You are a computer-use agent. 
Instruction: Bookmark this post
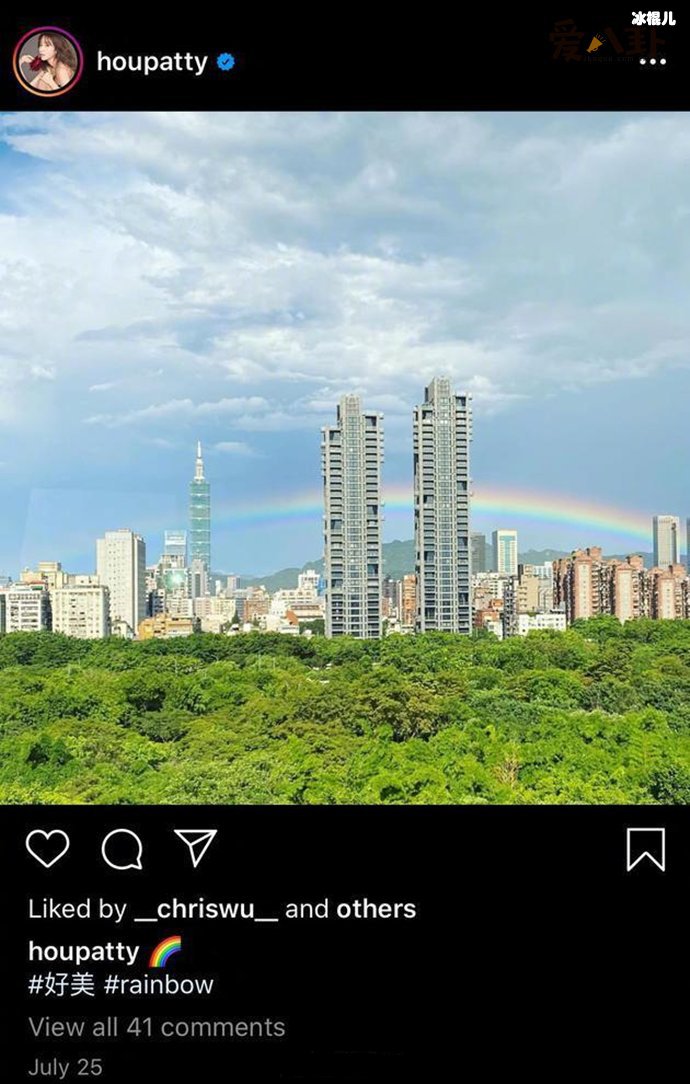pyautogui.click(x=645, y=850)
